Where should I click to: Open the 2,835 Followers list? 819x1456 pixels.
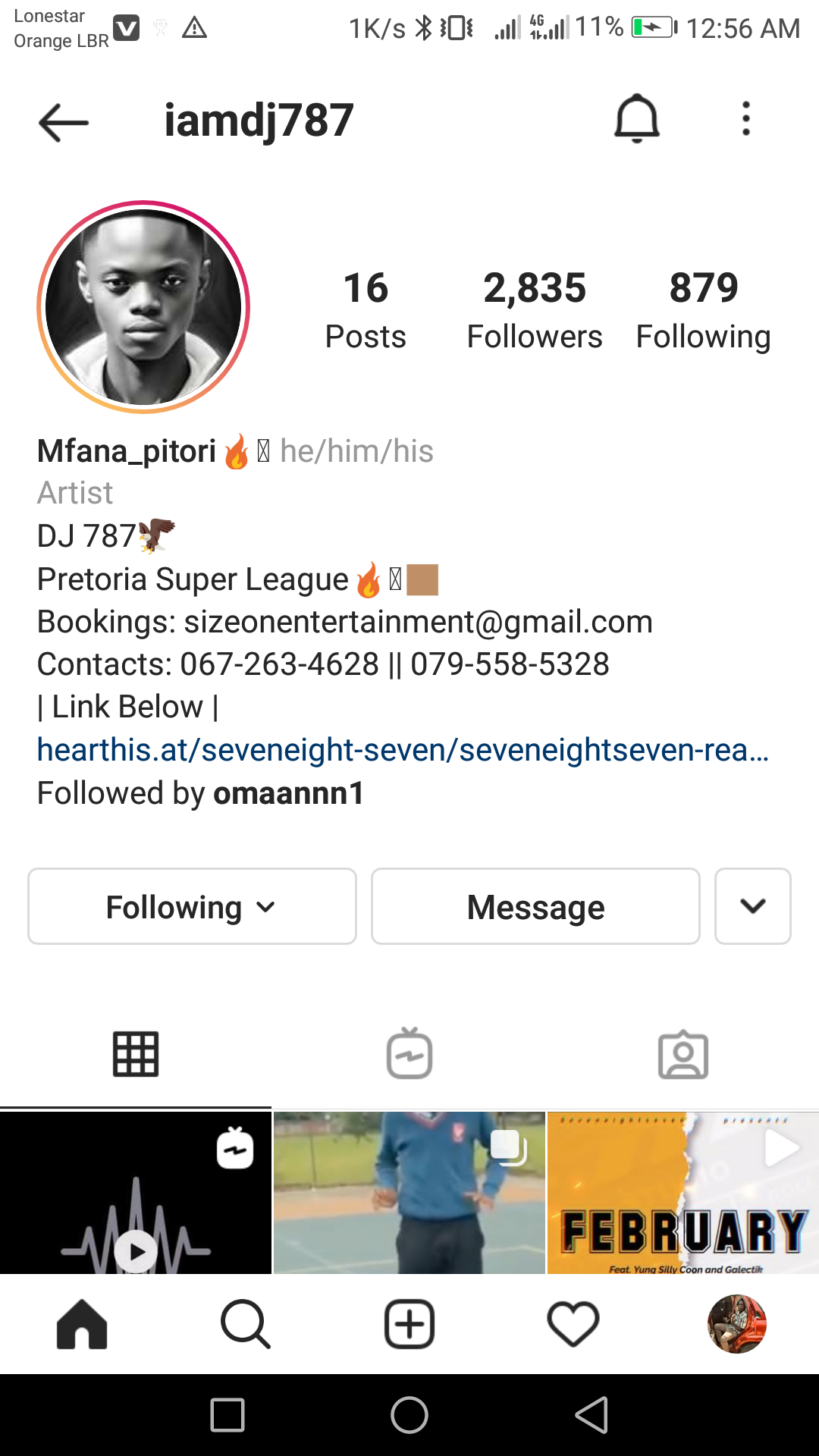click(x=535, y=309)
